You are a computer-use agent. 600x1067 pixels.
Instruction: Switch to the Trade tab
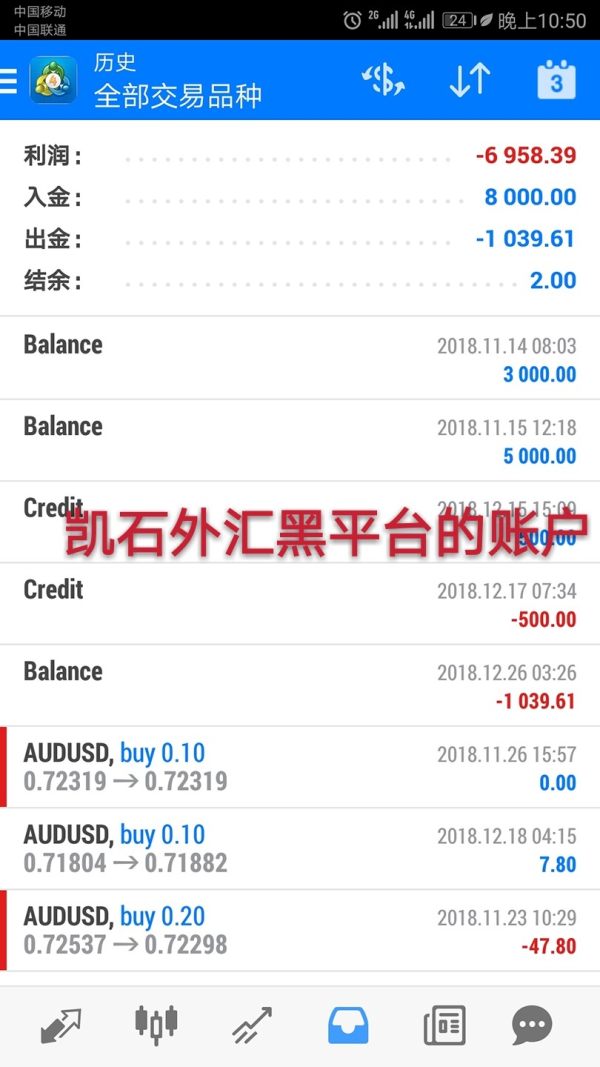click(252, 1025)
